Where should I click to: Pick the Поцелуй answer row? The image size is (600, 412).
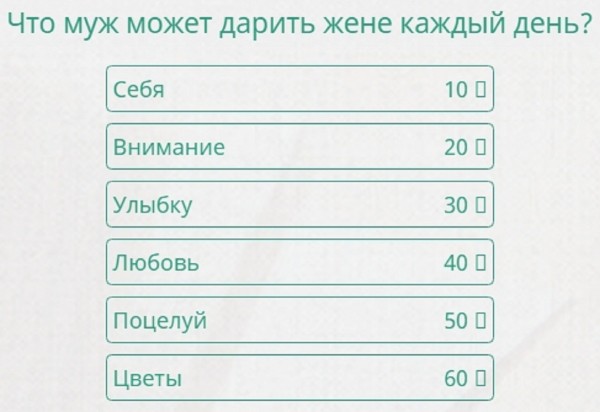point(299,321)
